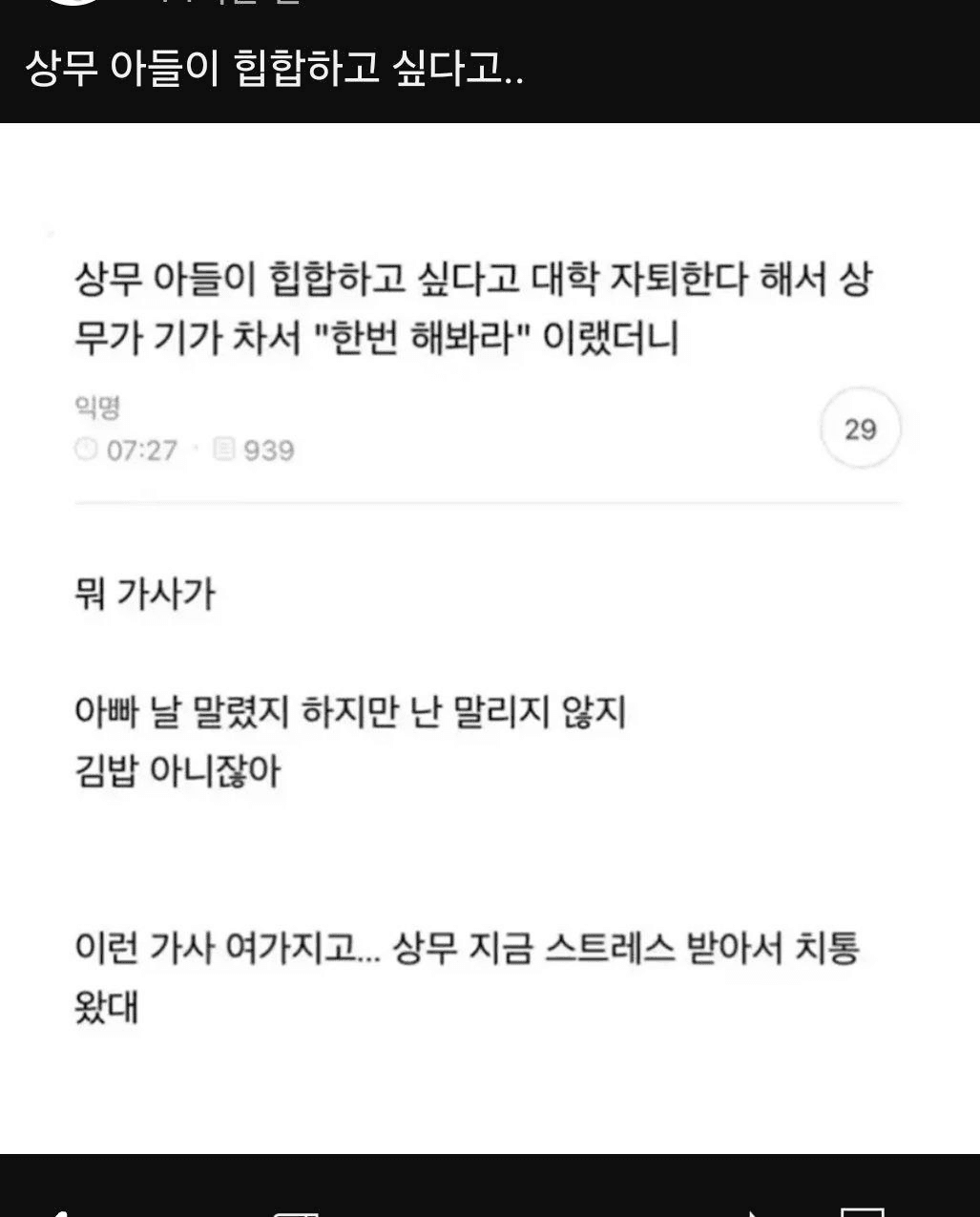Open the author's profile avatar
This screenshot has height=1217, width=980.
pyautogui.click(x=72, y=3)
